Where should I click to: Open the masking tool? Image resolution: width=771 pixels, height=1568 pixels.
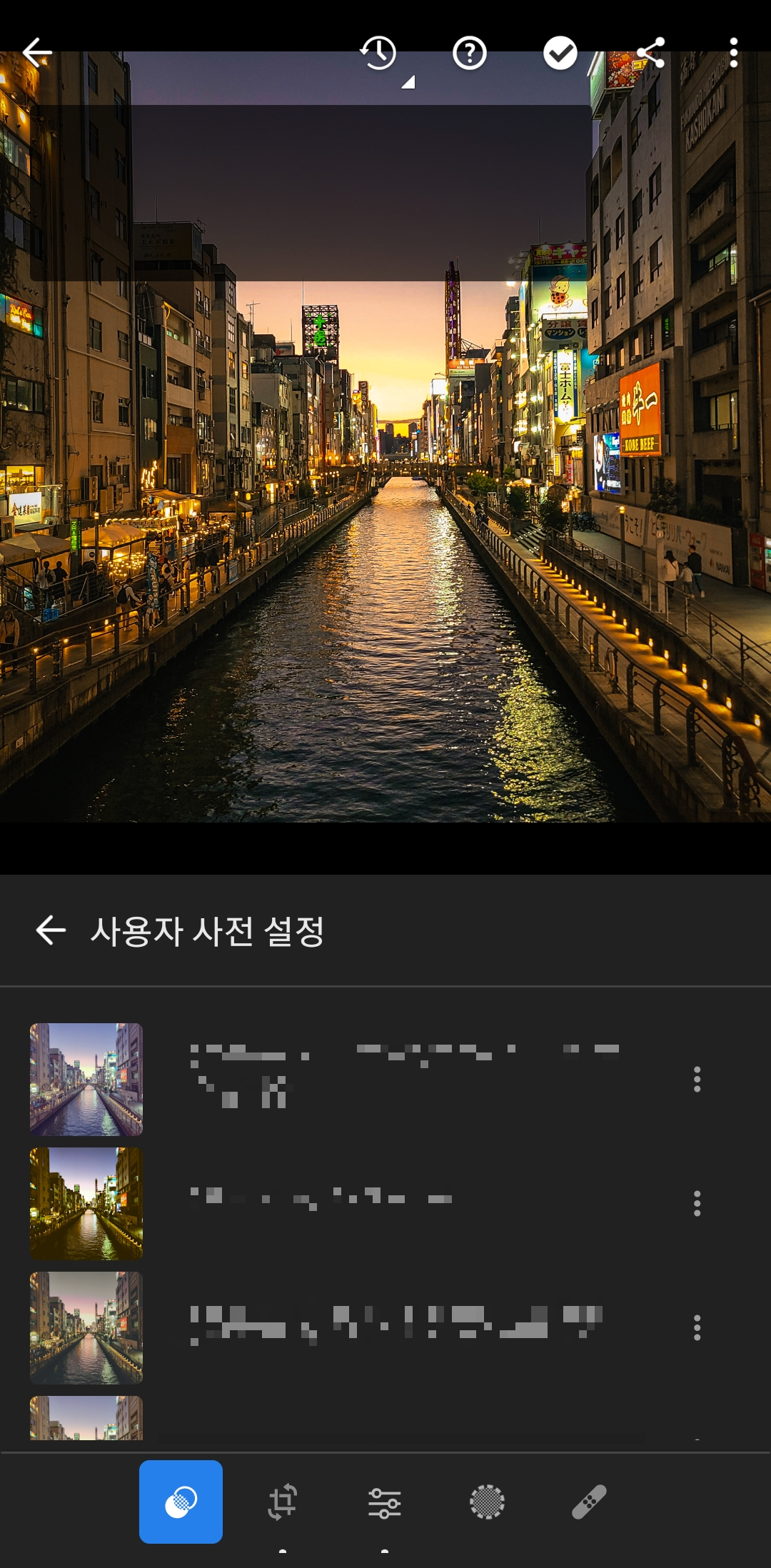click(x=487, y=1502)
